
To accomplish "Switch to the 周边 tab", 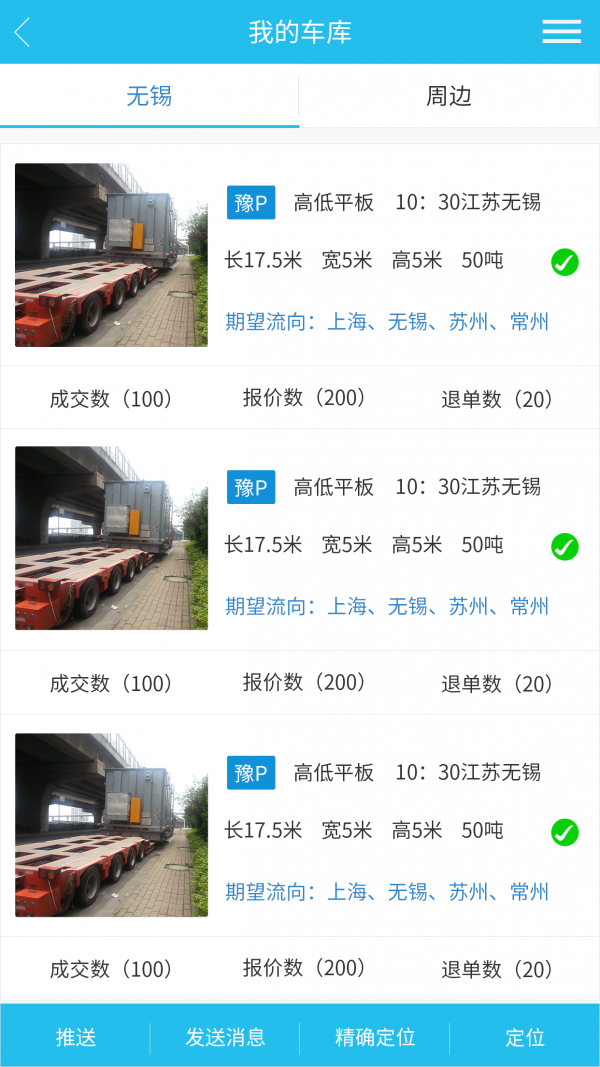I will pyautogui.click(x=448, y=96).
